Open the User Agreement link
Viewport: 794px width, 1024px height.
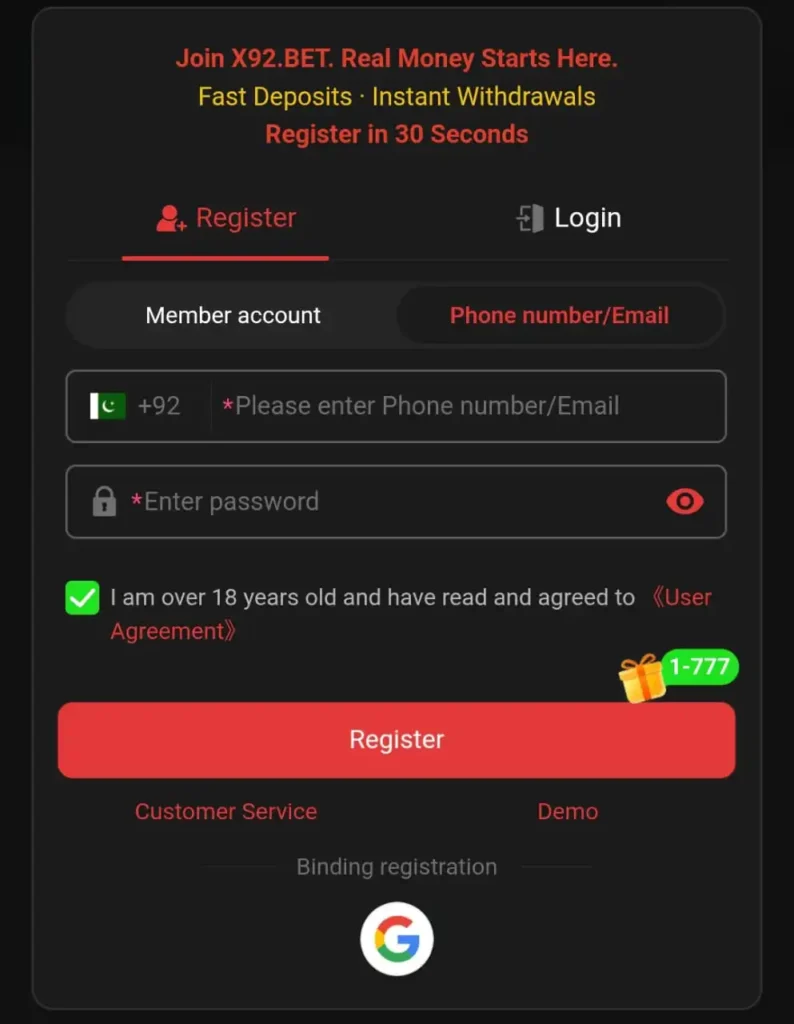click(680, 598)
